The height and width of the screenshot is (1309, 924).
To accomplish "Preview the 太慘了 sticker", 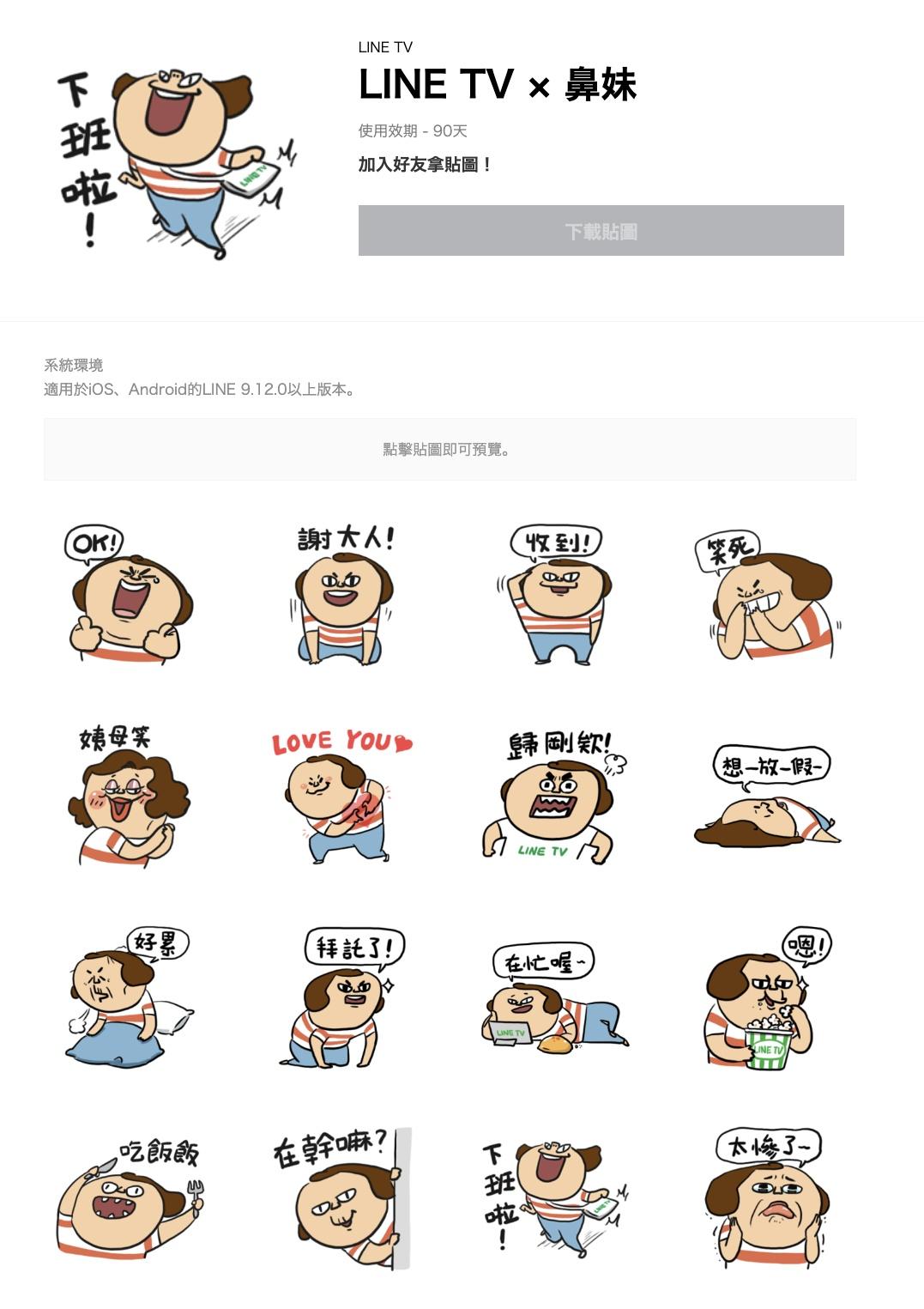I will click(770, 1198).
